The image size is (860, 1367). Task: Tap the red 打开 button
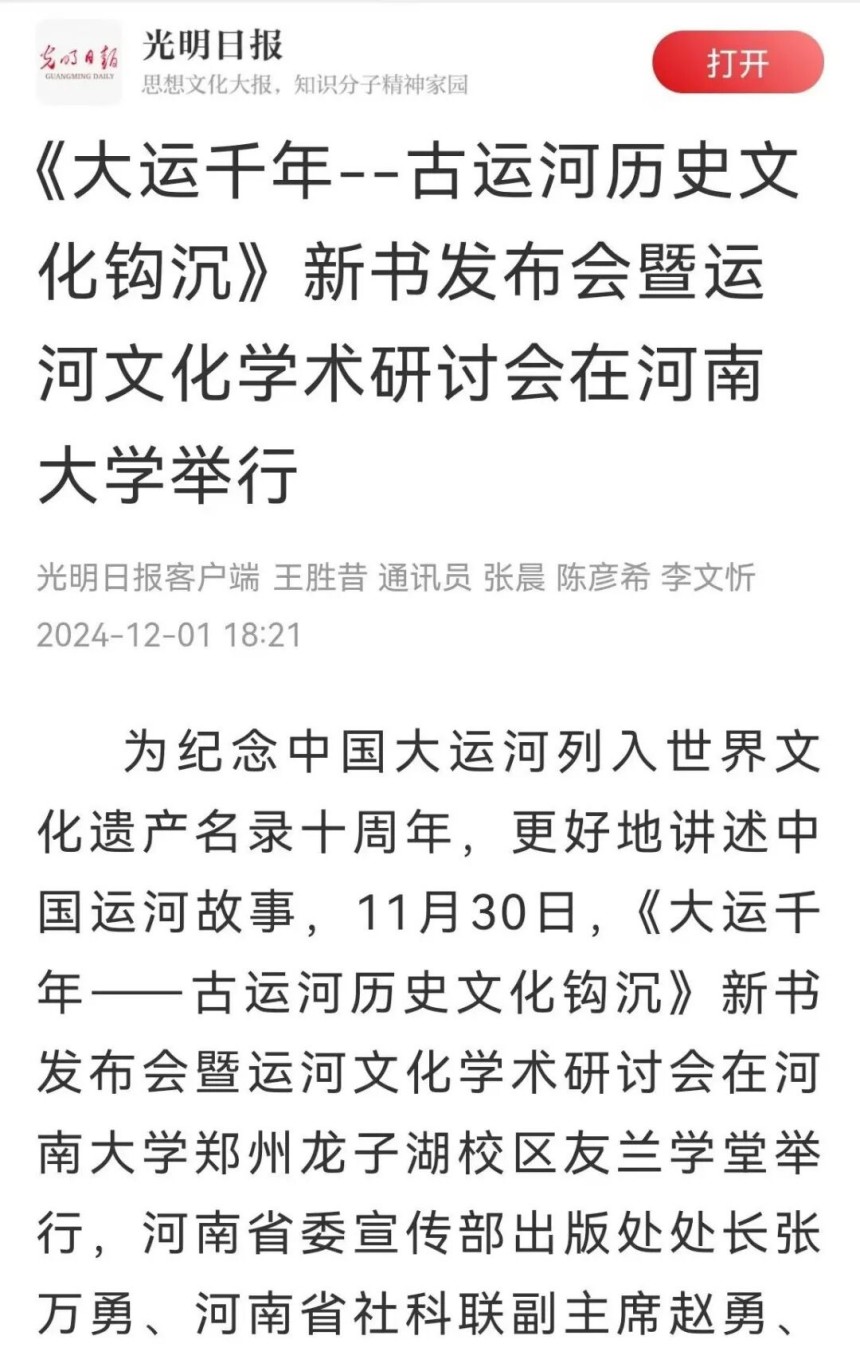coord(737,63)
